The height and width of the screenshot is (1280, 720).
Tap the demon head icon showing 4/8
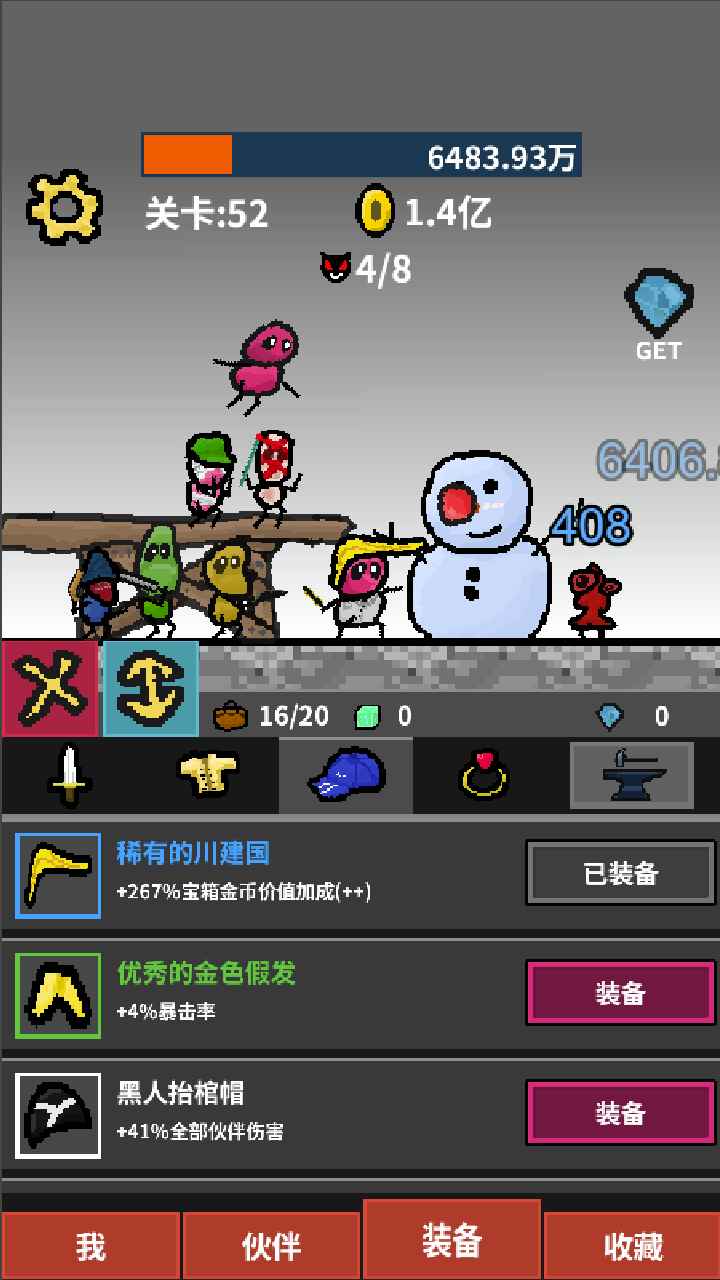tap(335, 267)
